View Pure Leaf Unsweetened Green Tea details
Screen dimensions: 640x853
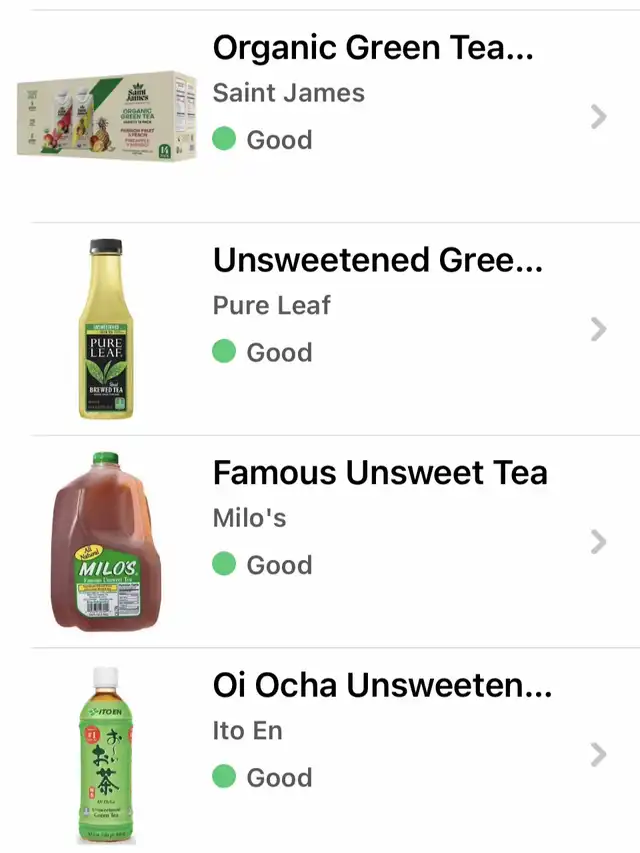point(377,260)
